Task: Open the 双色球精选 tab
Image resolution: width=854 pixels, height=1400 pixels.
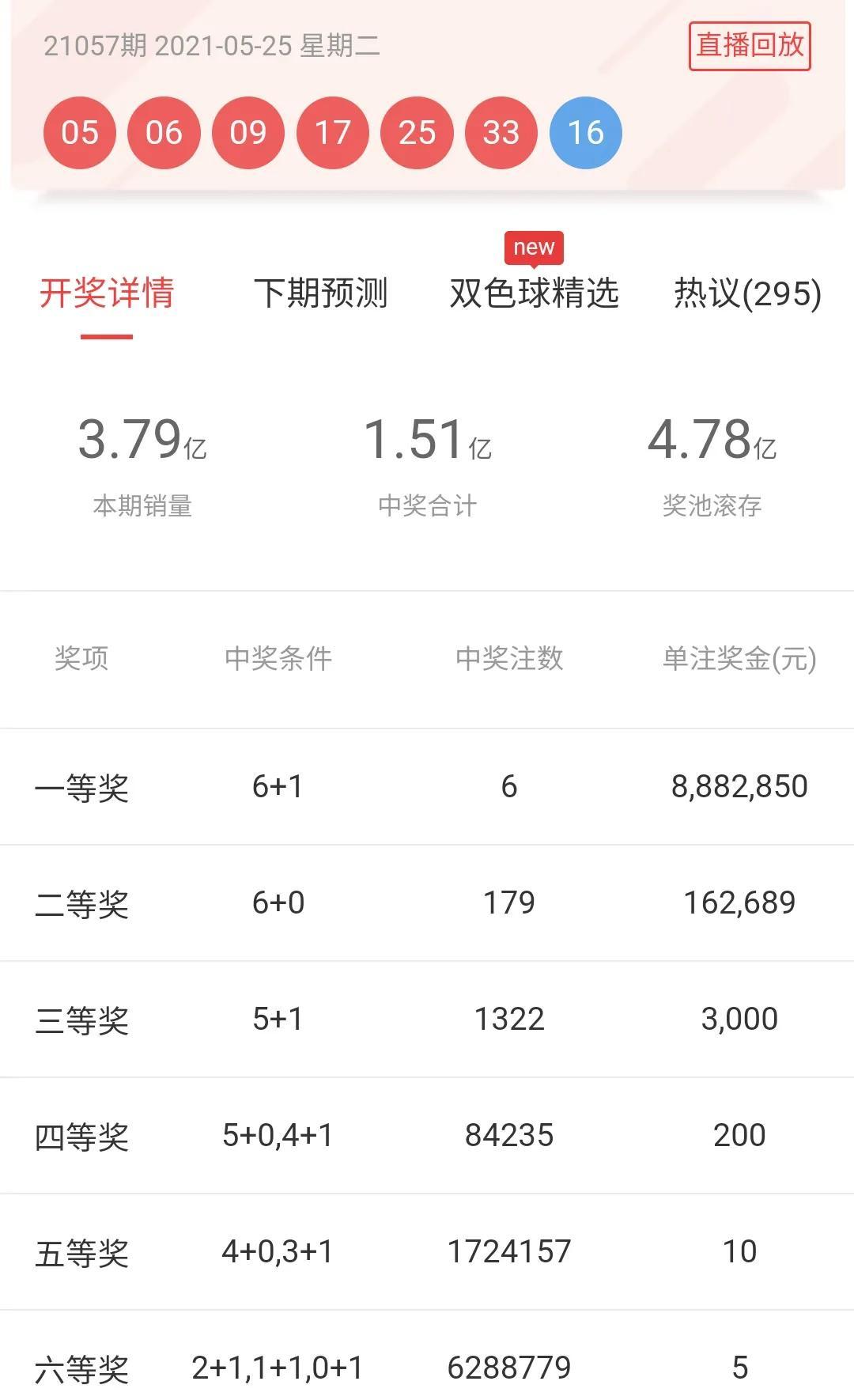Action: tap(534, 293)
